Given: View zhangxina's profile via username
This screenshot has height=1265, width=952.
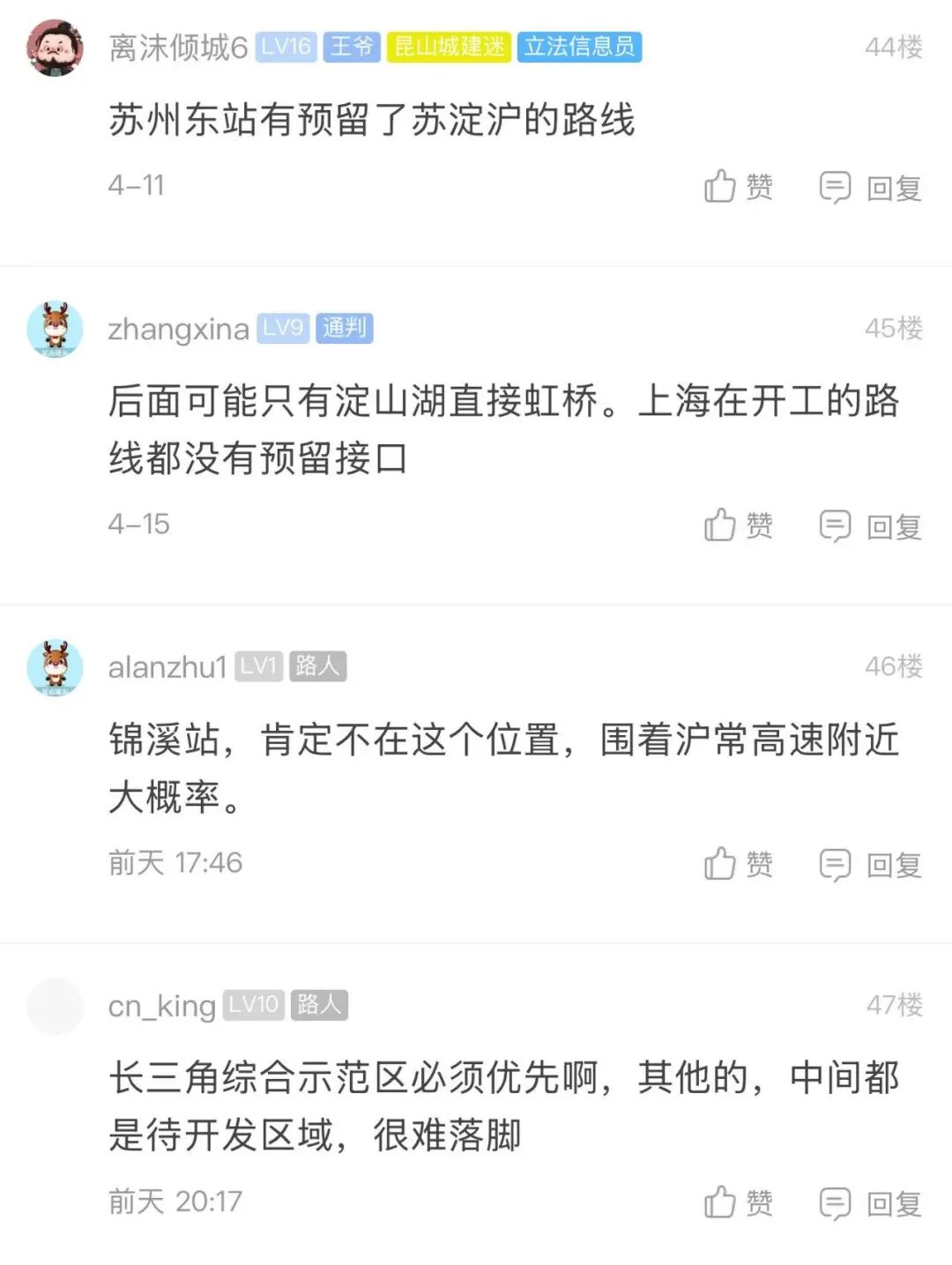Looking at the screenshot, I should pos(178,329).
